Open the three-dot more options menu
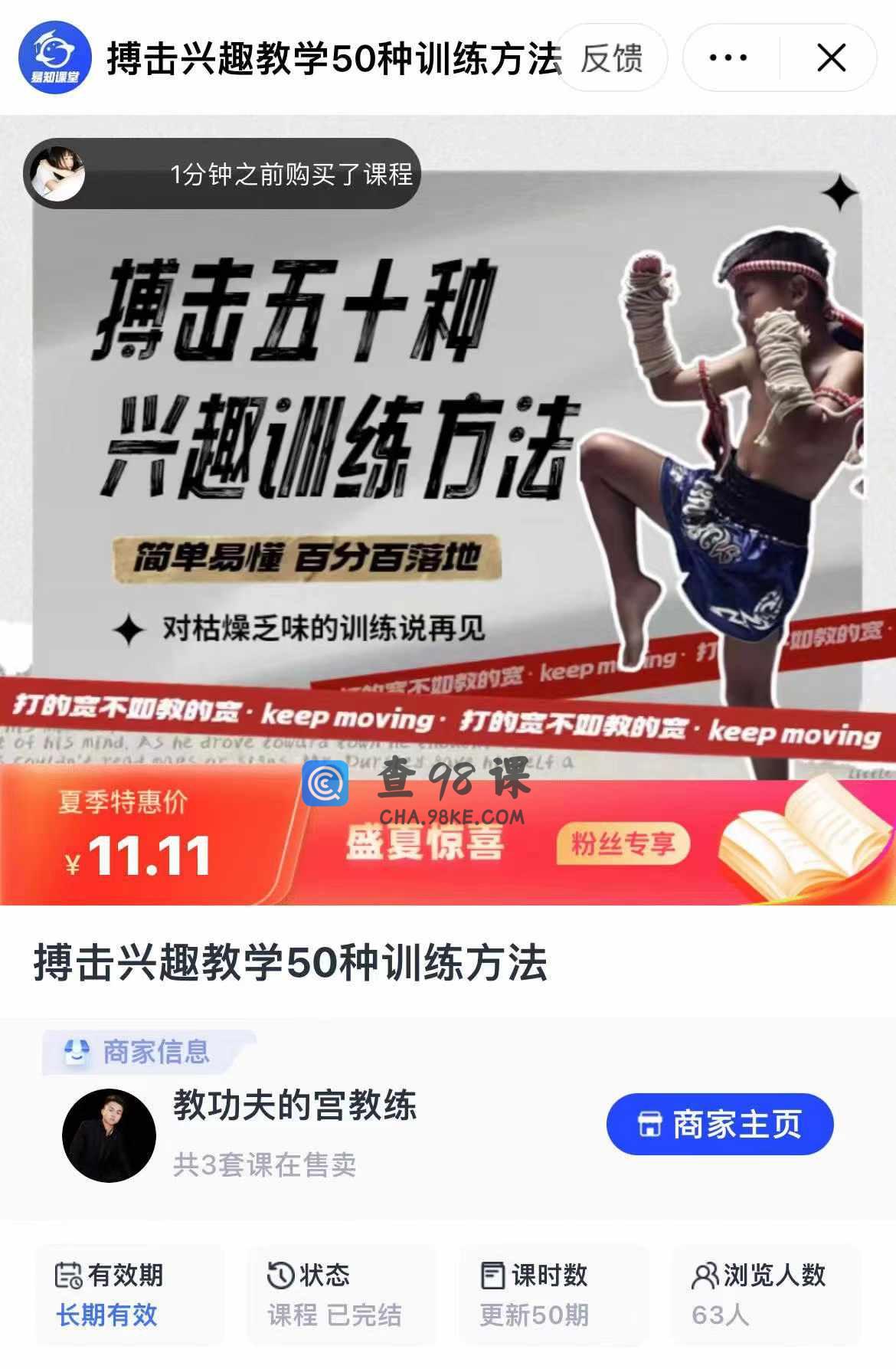896x1369 pixels. coord(728,58)
